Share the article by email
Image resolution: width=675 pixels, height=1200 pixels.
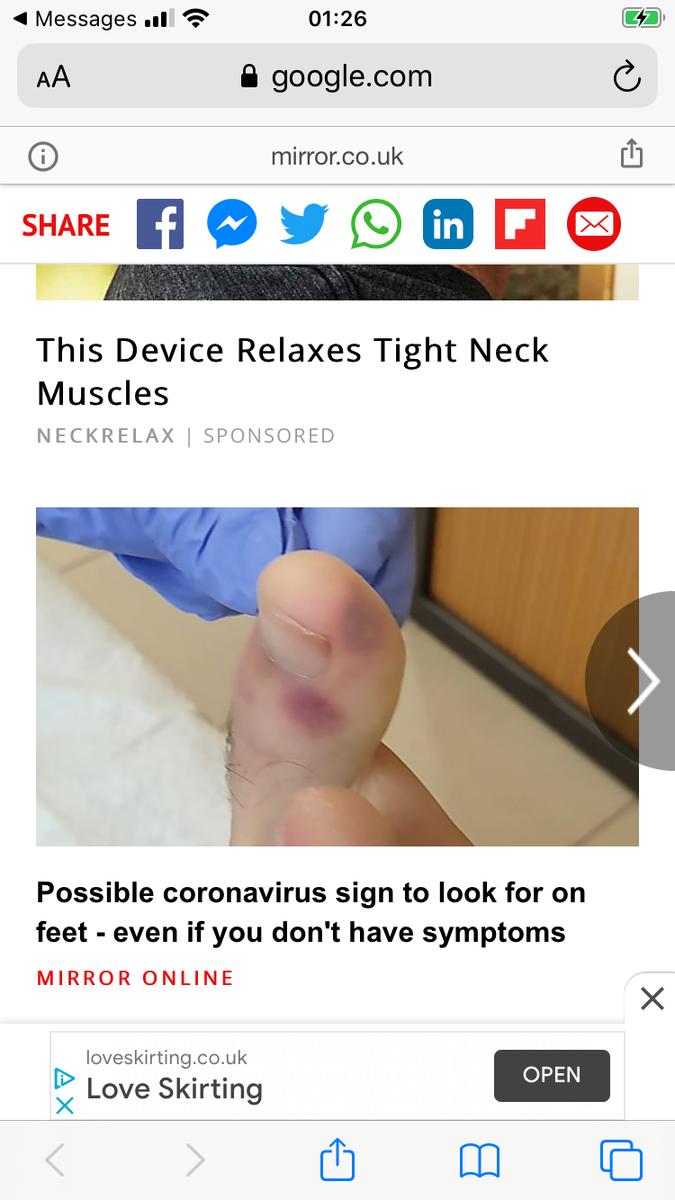pyautogui.click(x=594, y=225)
